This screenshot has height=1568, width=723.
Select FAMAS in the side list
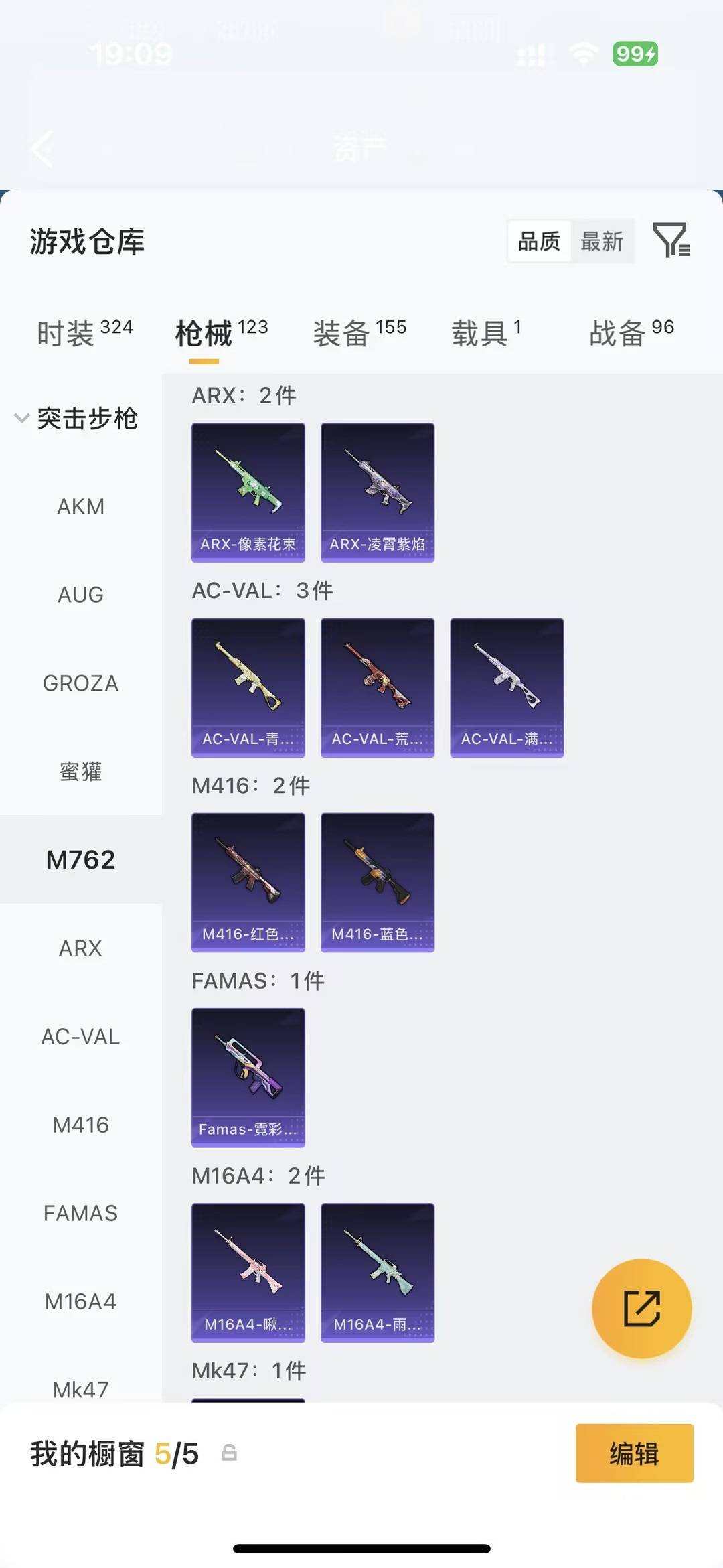tap(81, 1213)
